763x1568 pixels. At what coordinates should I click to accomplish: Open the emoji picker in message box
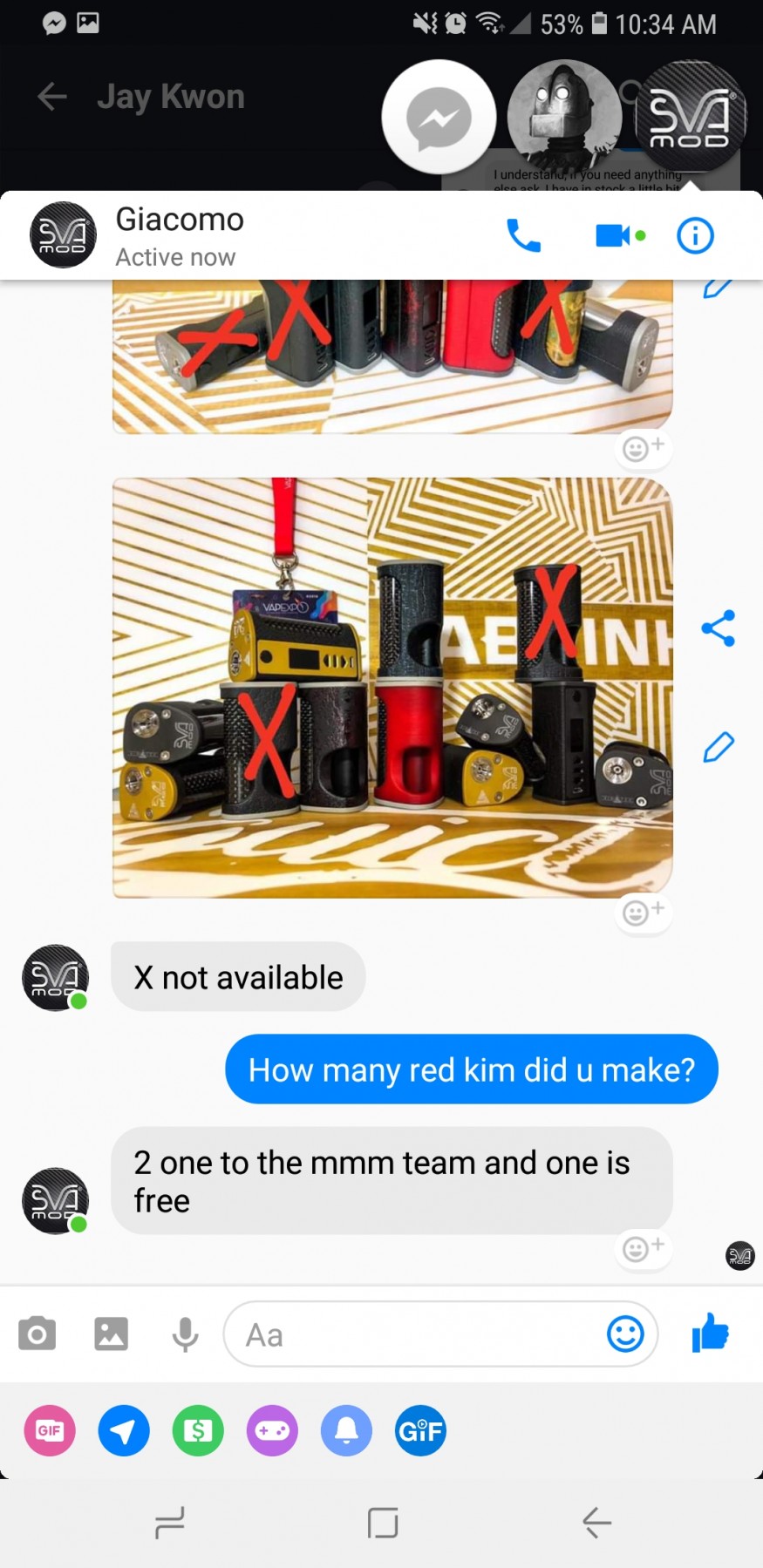tap(625, 1334)
